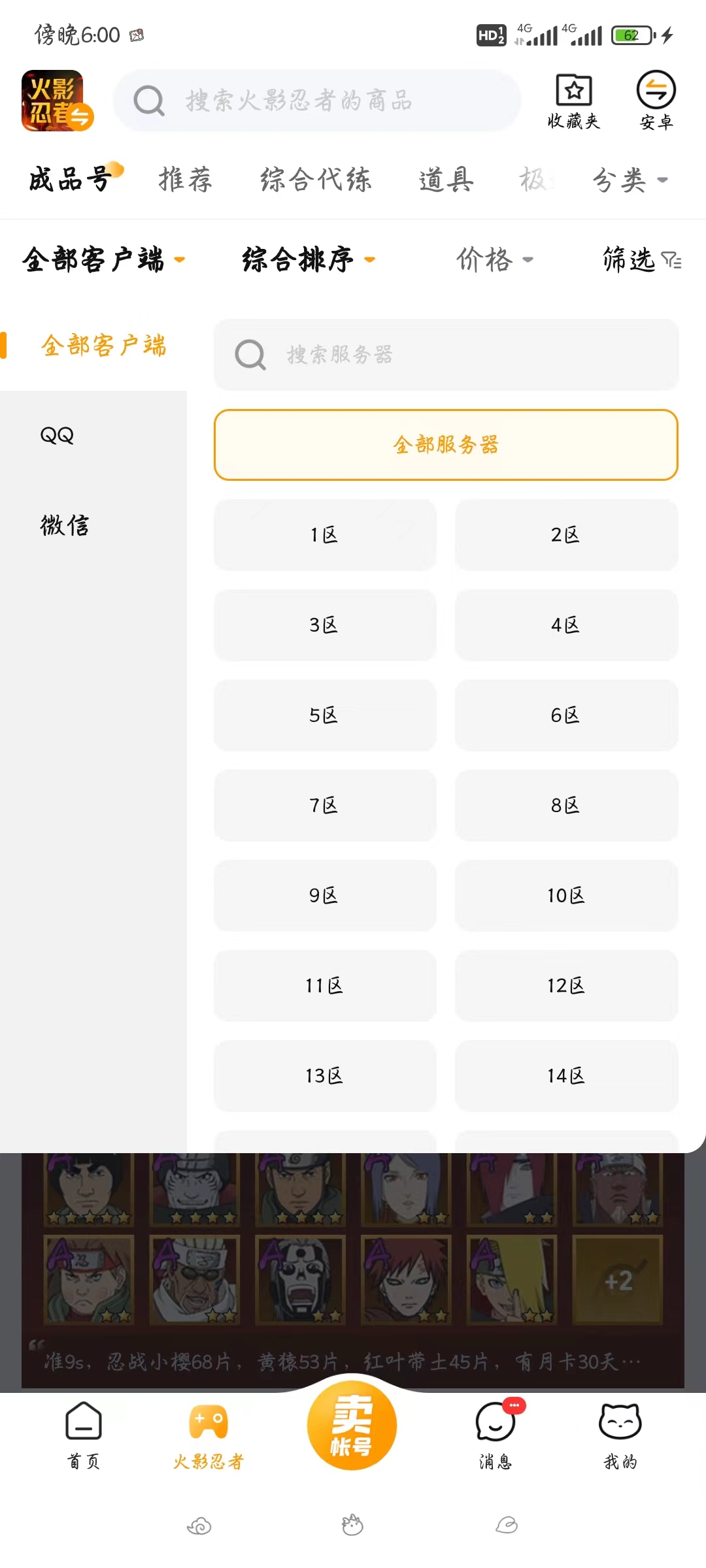Choose 全部服务器 option
Image resolution: width=706 pixels, height=1568 pixels.
[x=446, y=445]
